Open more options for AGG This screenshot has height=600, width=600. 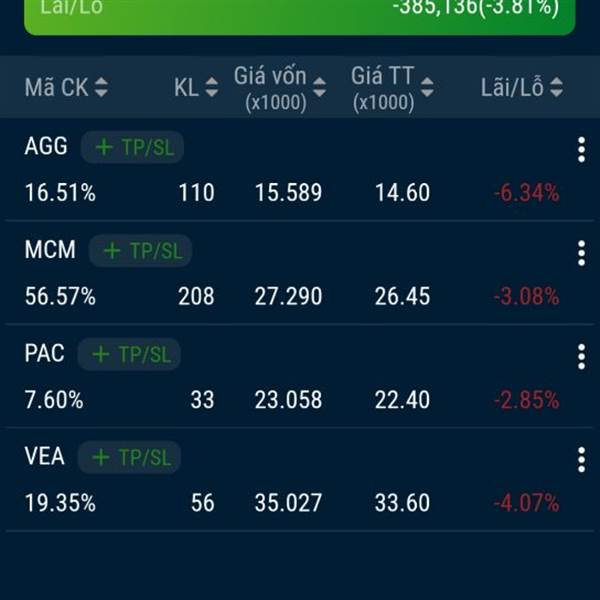click(581, 150)
